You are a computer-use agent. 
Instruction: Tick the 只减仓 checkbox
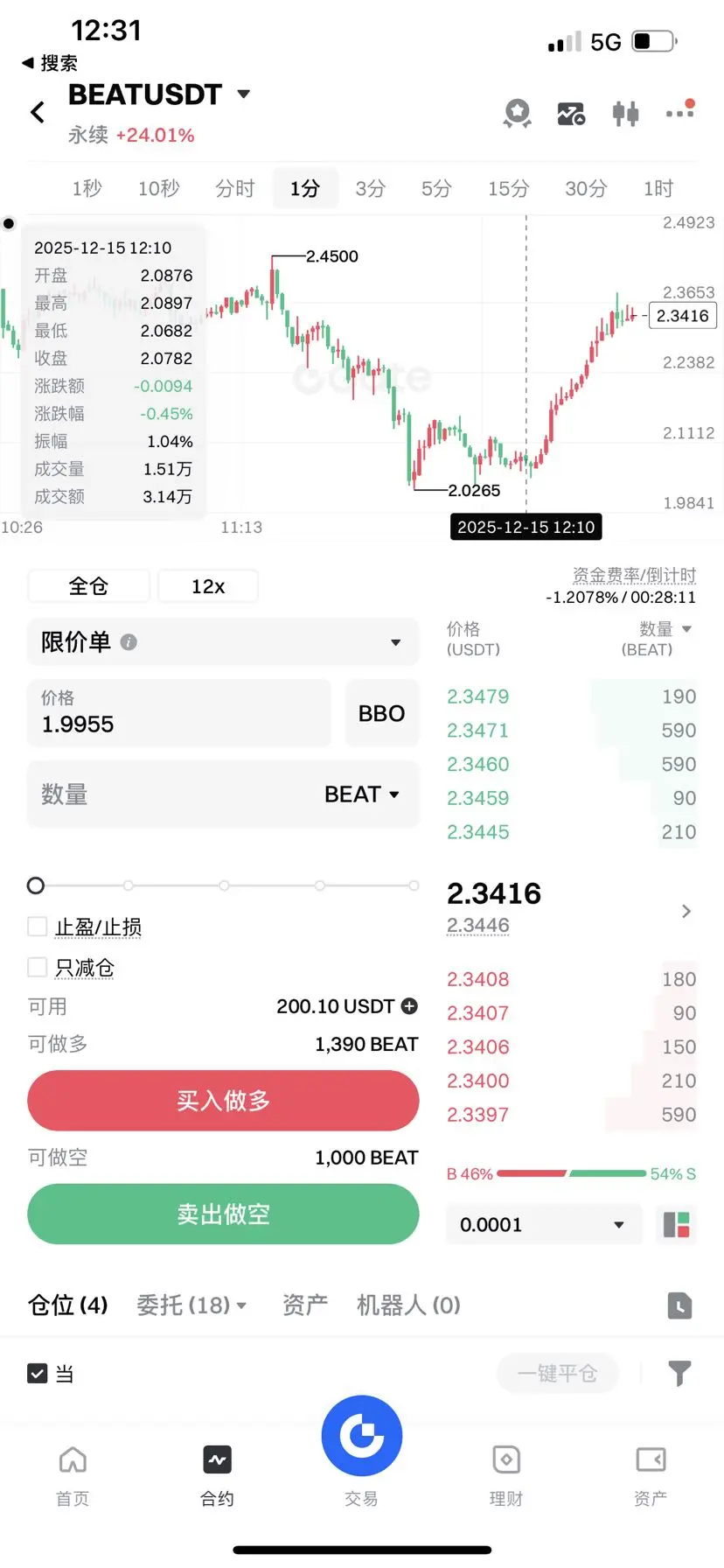pos(38,968)
